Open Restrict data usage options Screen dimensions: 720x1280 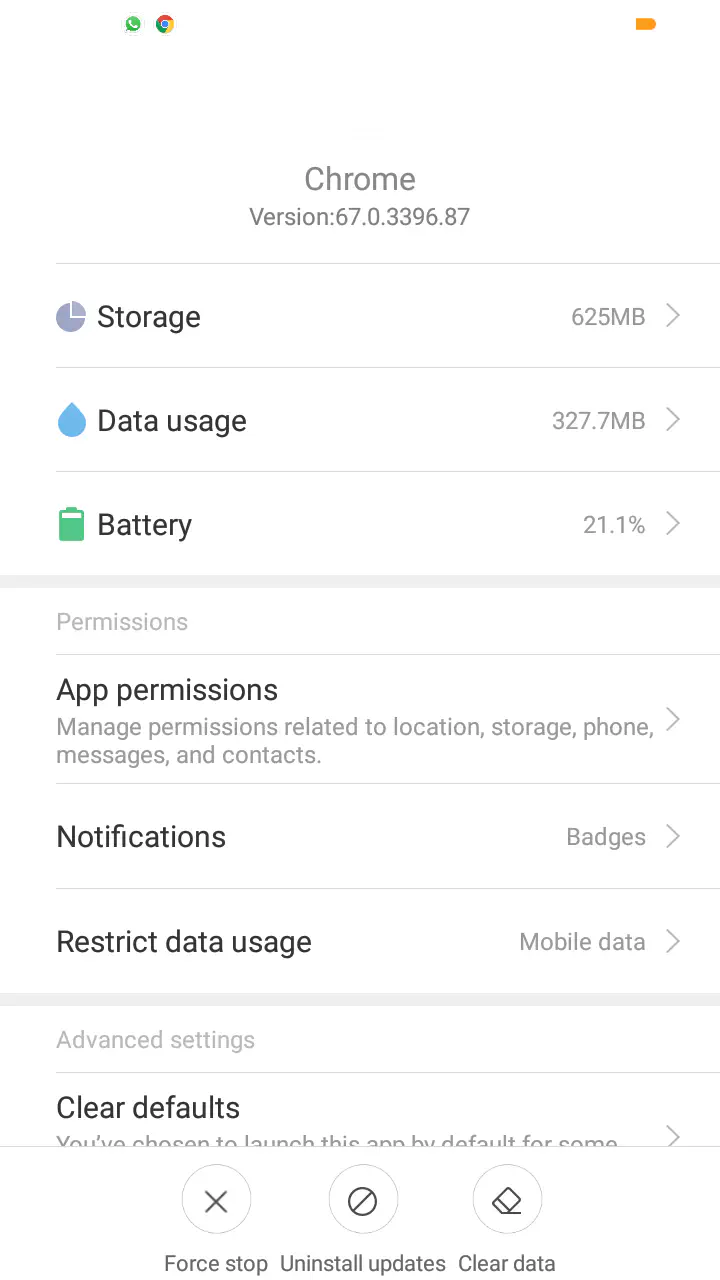click(x=360, y=942)
